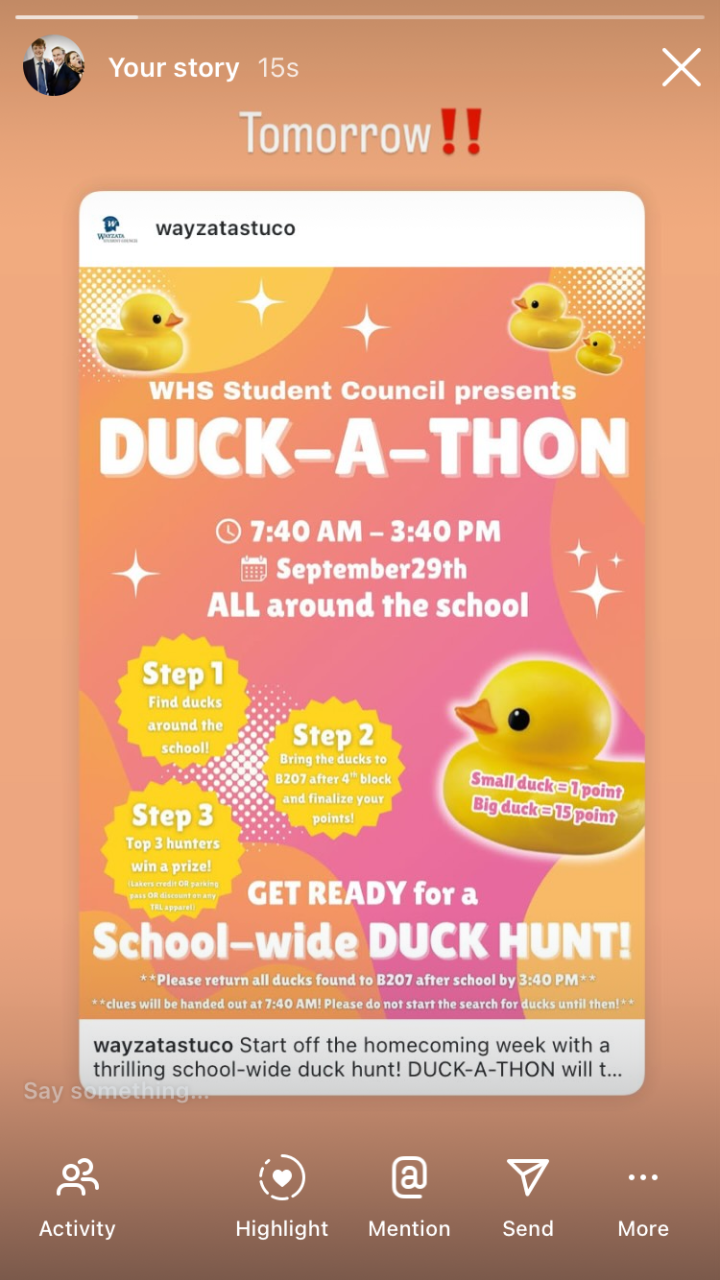Open the shared wayzatastuco Duck-A-Thon post
This screenshot has height=1280, width=720.
[362, 640]
